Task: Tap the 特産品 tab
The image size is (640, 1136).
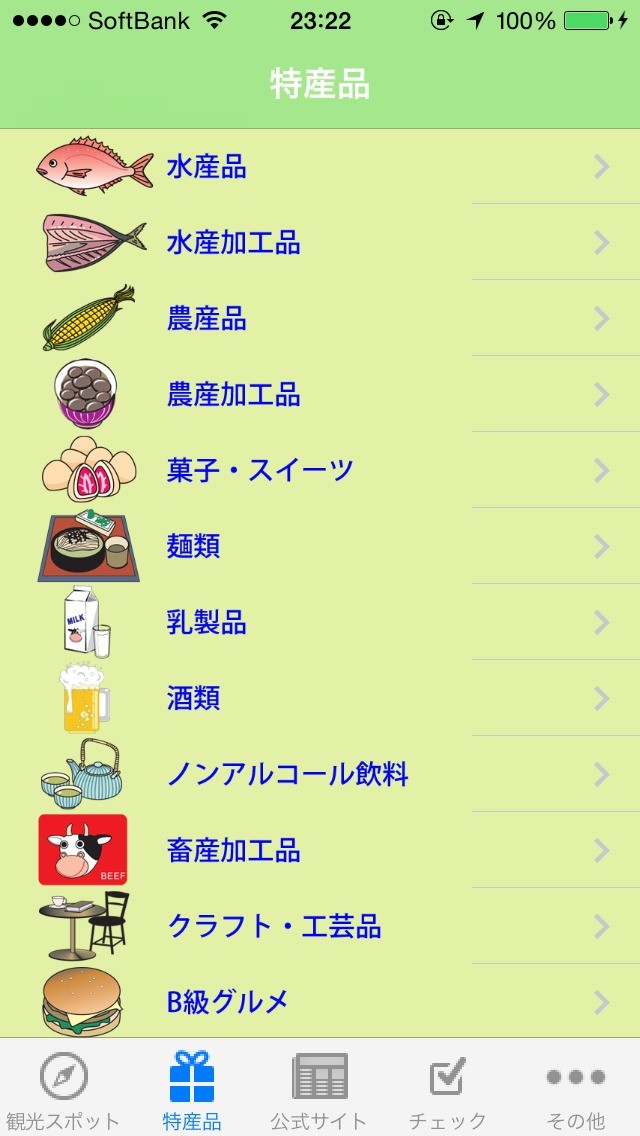Action: coord(192,1088)
